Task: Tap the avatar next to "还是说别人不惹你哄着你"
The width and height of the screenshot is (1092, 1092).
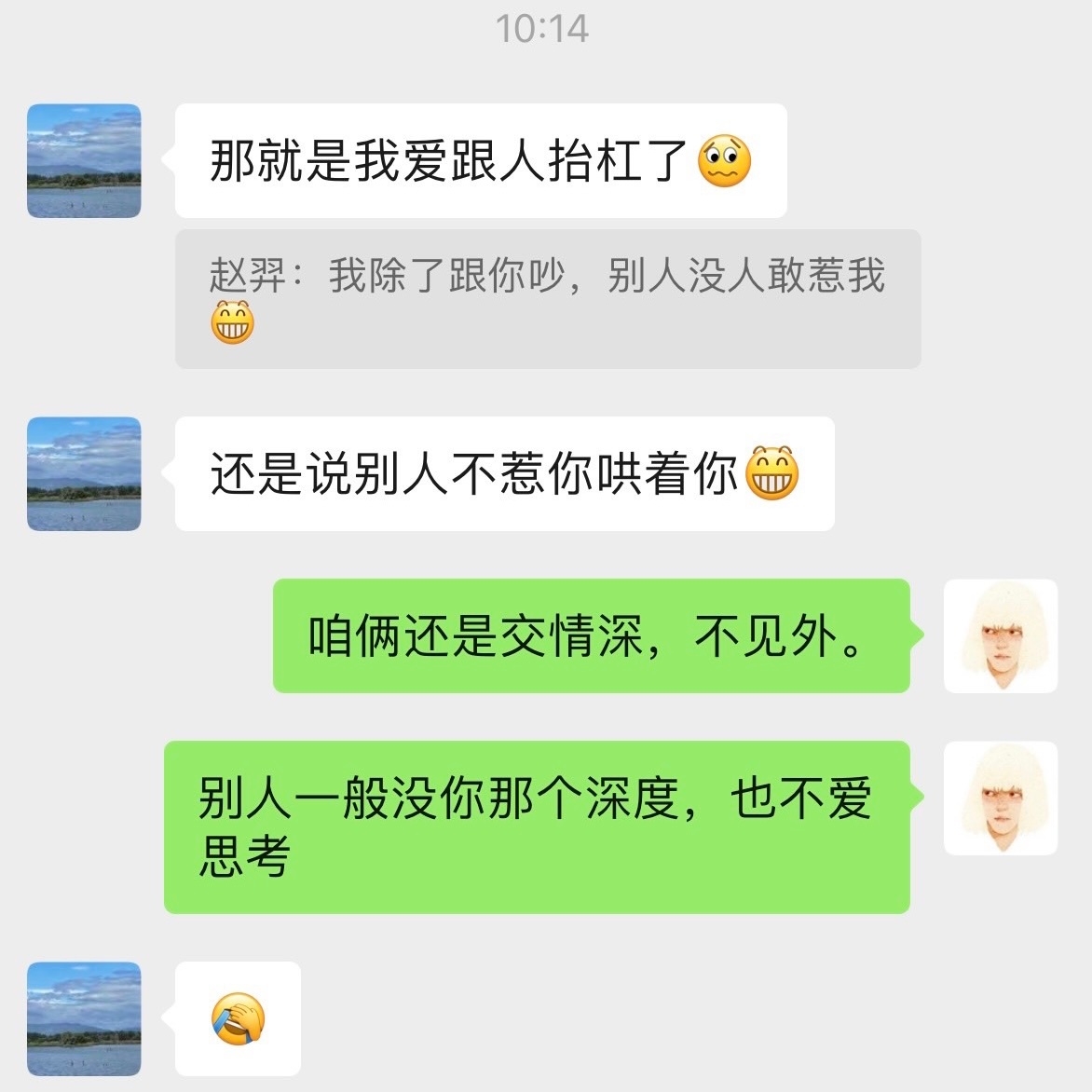Action: point(84,474)
